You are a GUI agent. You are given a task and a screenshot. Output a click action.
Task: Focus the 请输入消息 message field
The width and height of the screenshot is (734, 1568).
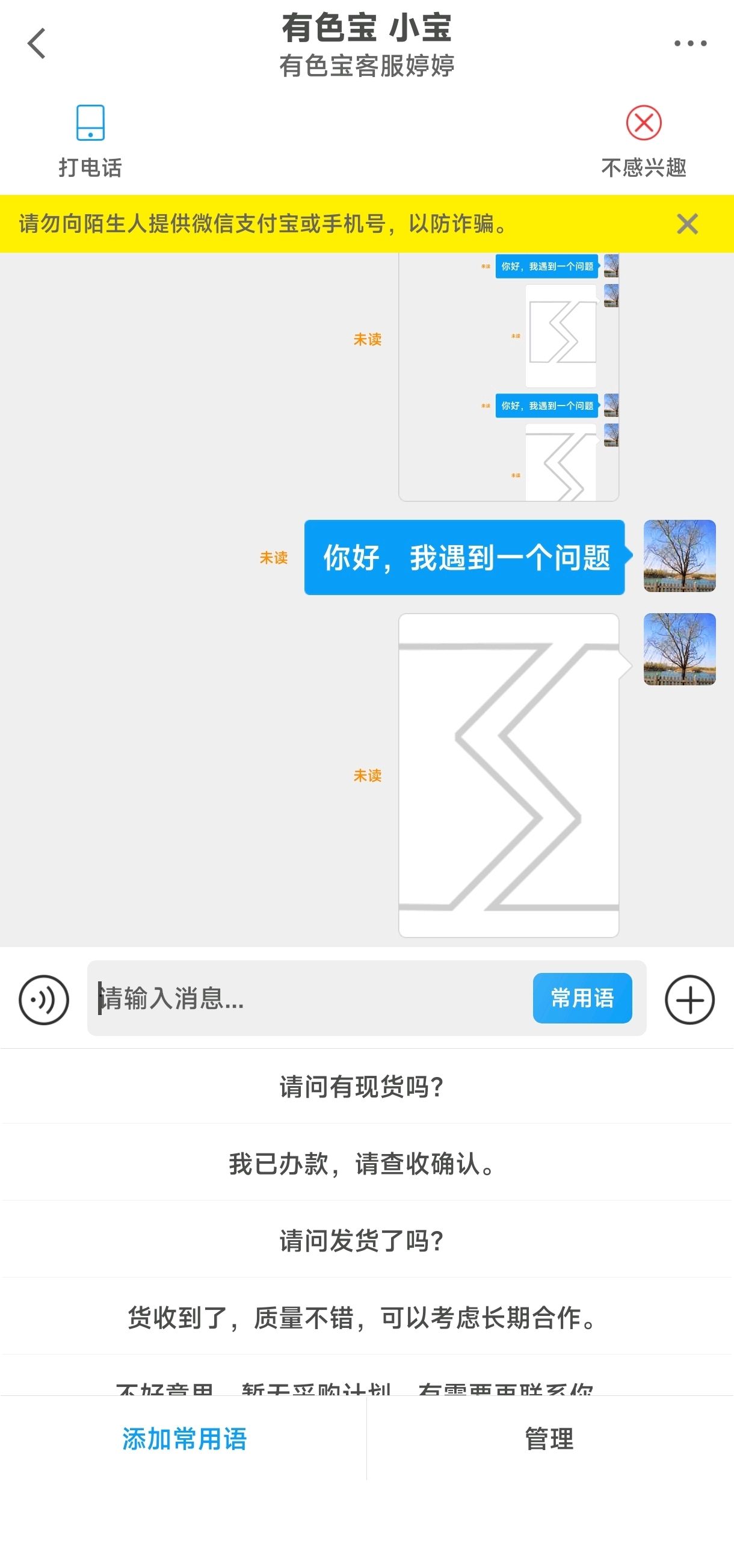[x=310, y=998]
